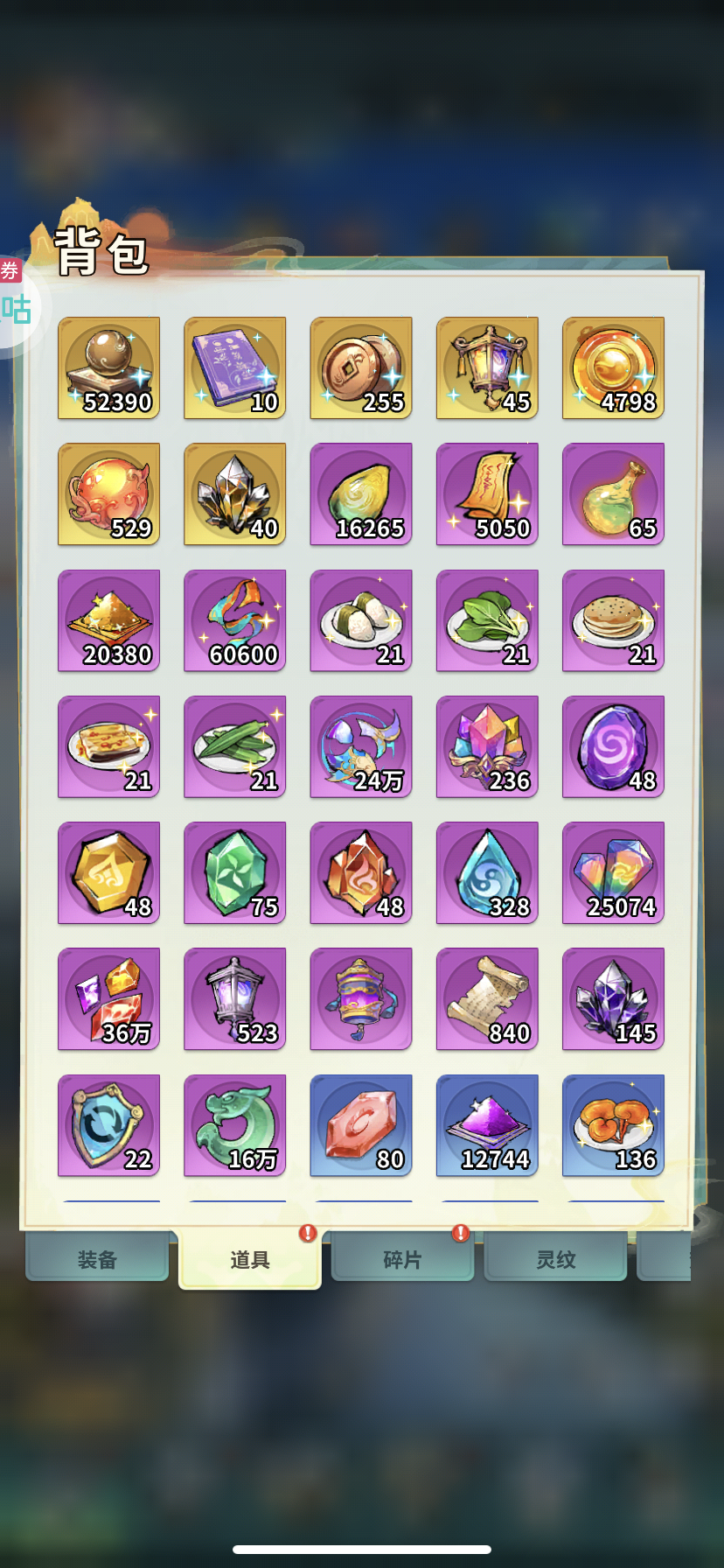This screenshot has height=1568, width=724.
Task: Select the ribbon item showing 60600
Action: point(235,620)
